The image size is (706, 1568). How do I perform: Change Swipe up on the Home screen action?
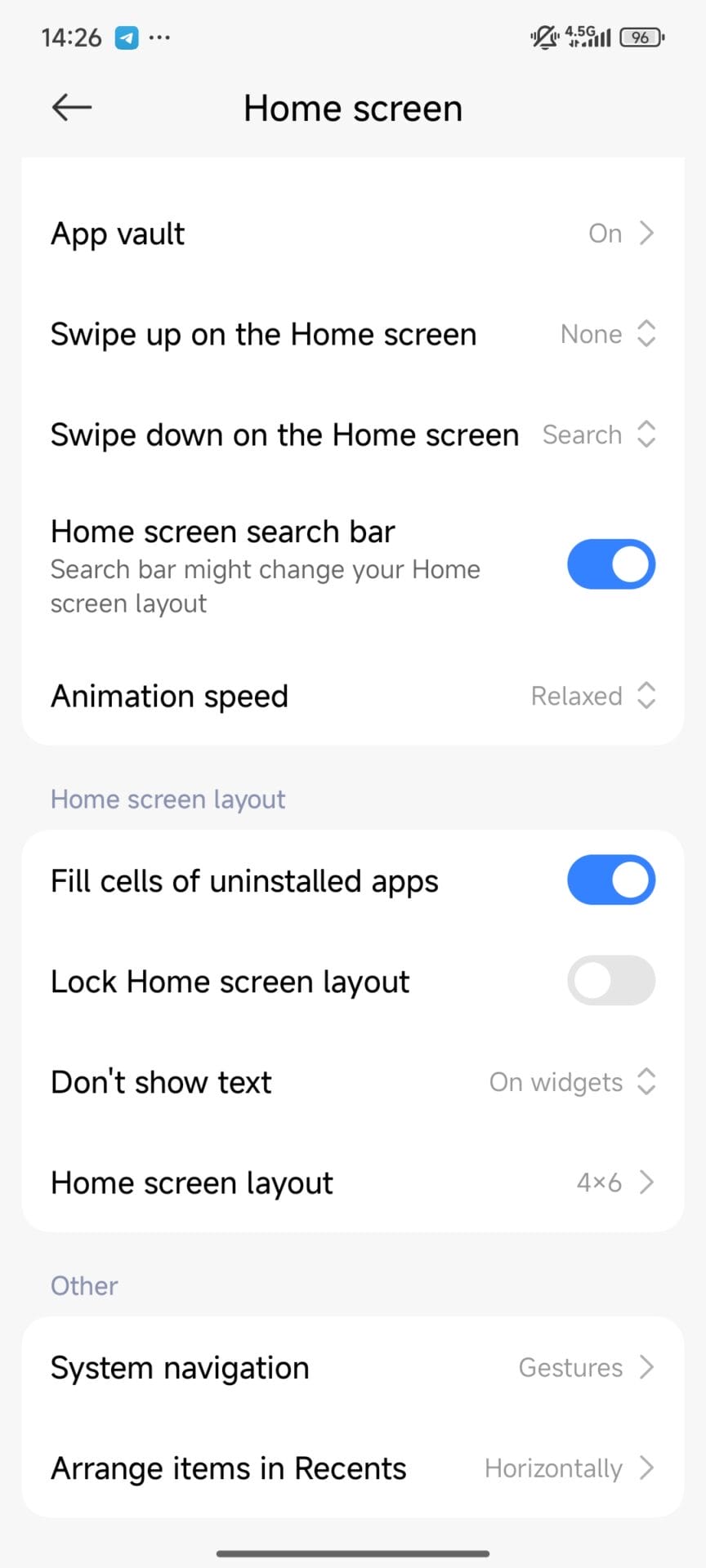tap(352, 335)
